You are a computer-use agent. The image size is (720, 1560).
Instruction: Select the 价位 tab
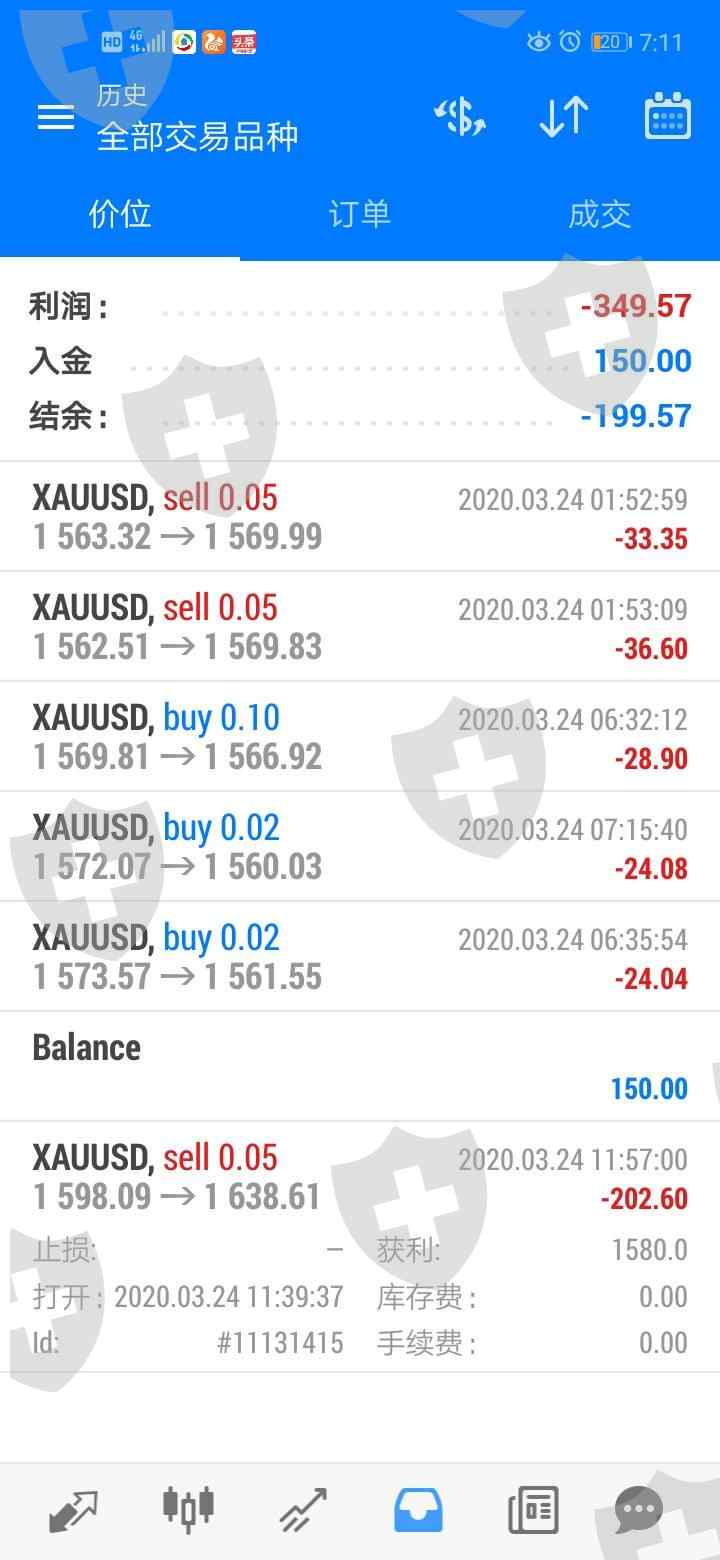120,214
